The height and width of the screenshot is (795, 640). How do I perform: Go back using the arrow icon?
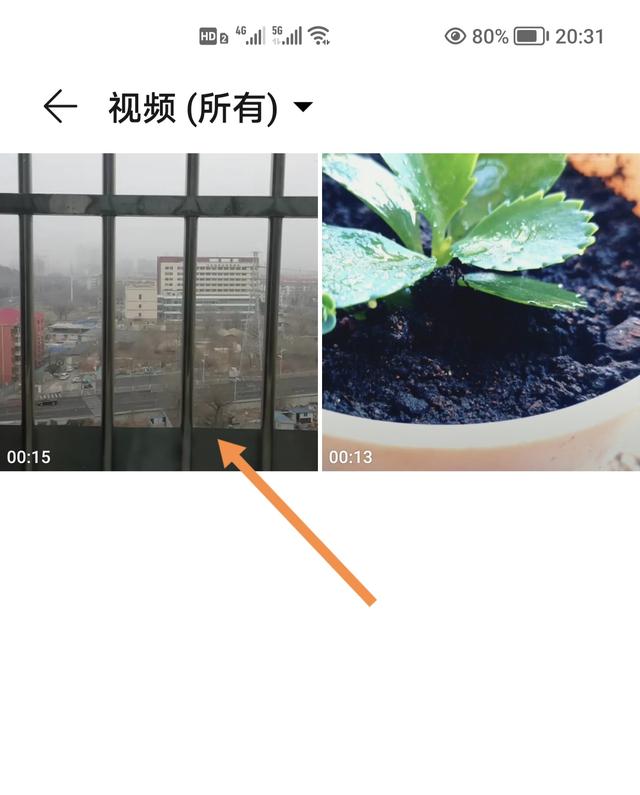(60, 107)
